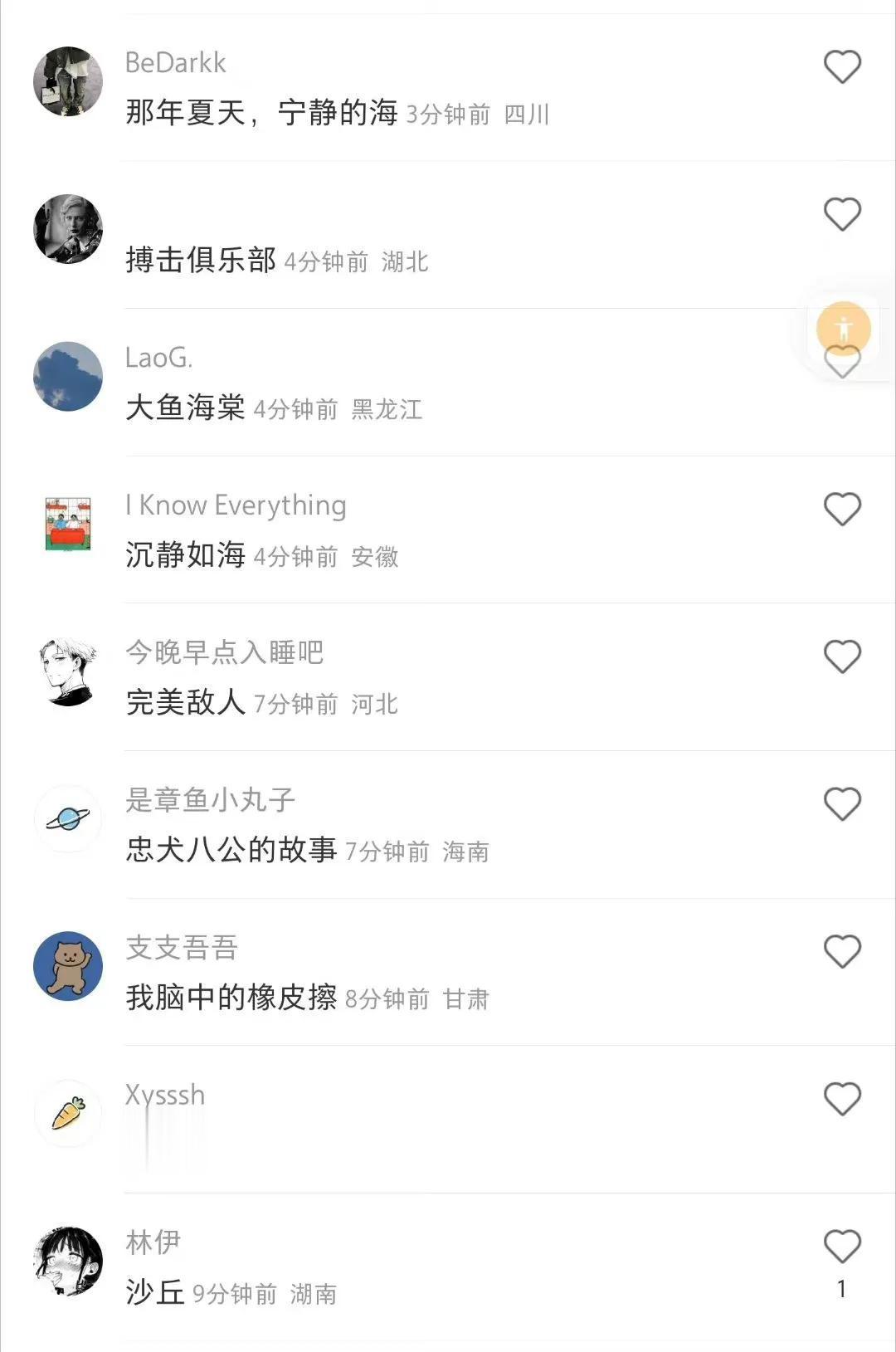Open 支支吾吾's bear avatar
The width and height of the screenshot is (896, 1352).
tap(68, 966)
